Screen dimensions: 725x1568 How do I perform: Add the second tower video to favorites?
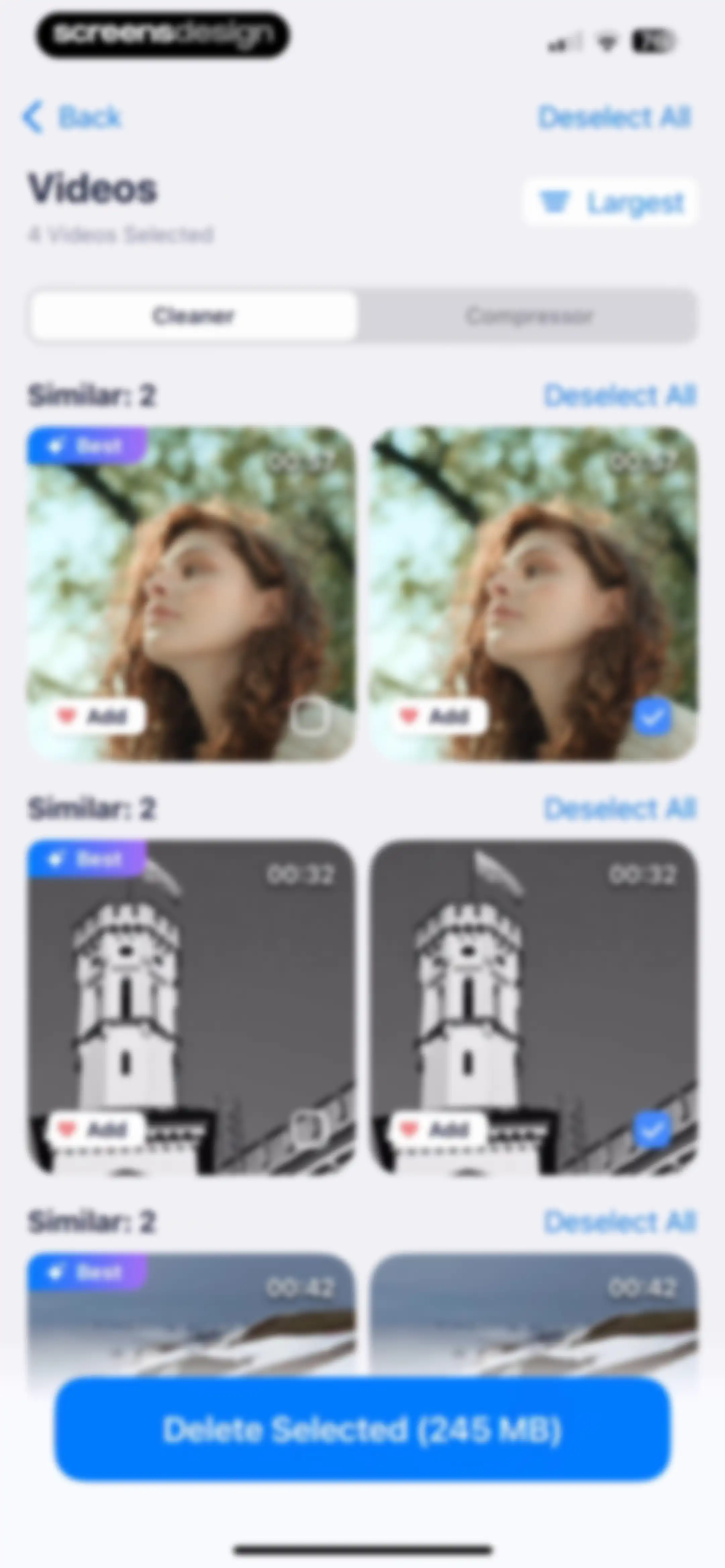point(439,1130)
